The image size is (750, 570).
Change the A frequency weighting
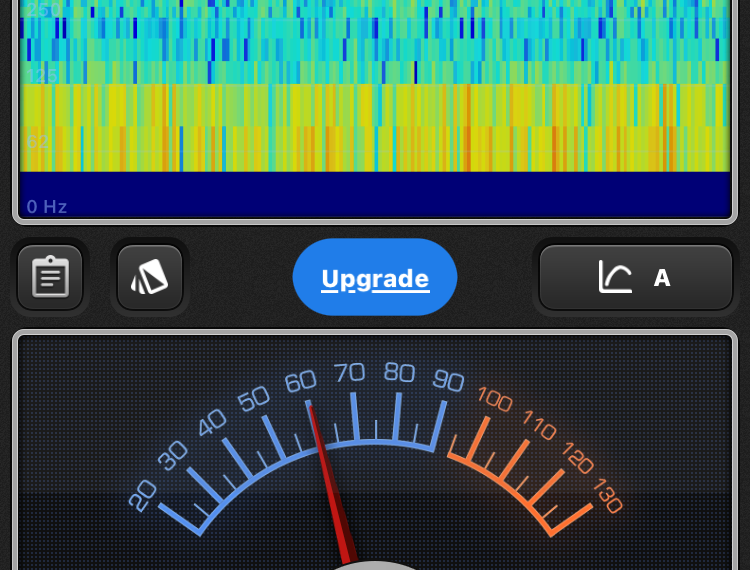(x=636, y=278)
